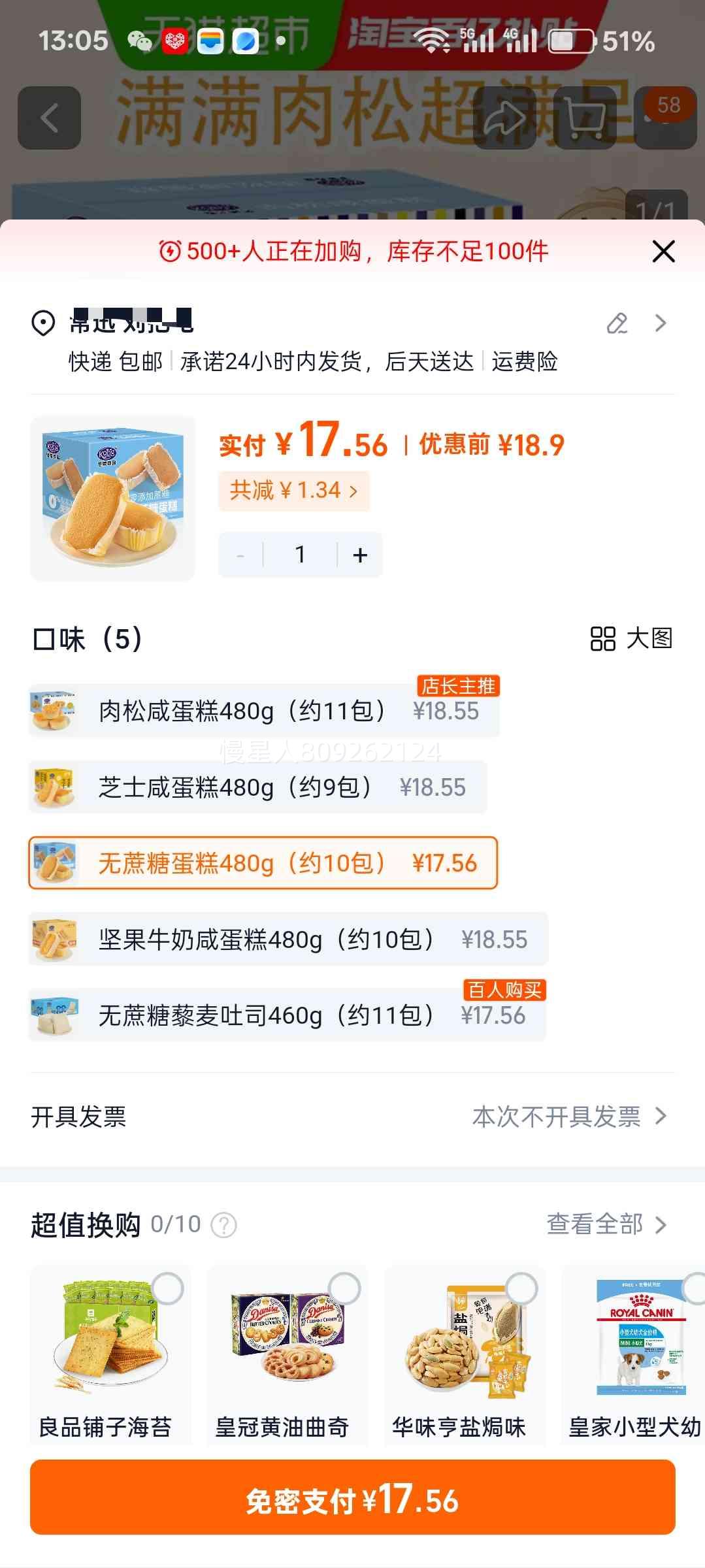Increase quantity using the plus button
Screen dimensions: 705x1568
[359, 554]
